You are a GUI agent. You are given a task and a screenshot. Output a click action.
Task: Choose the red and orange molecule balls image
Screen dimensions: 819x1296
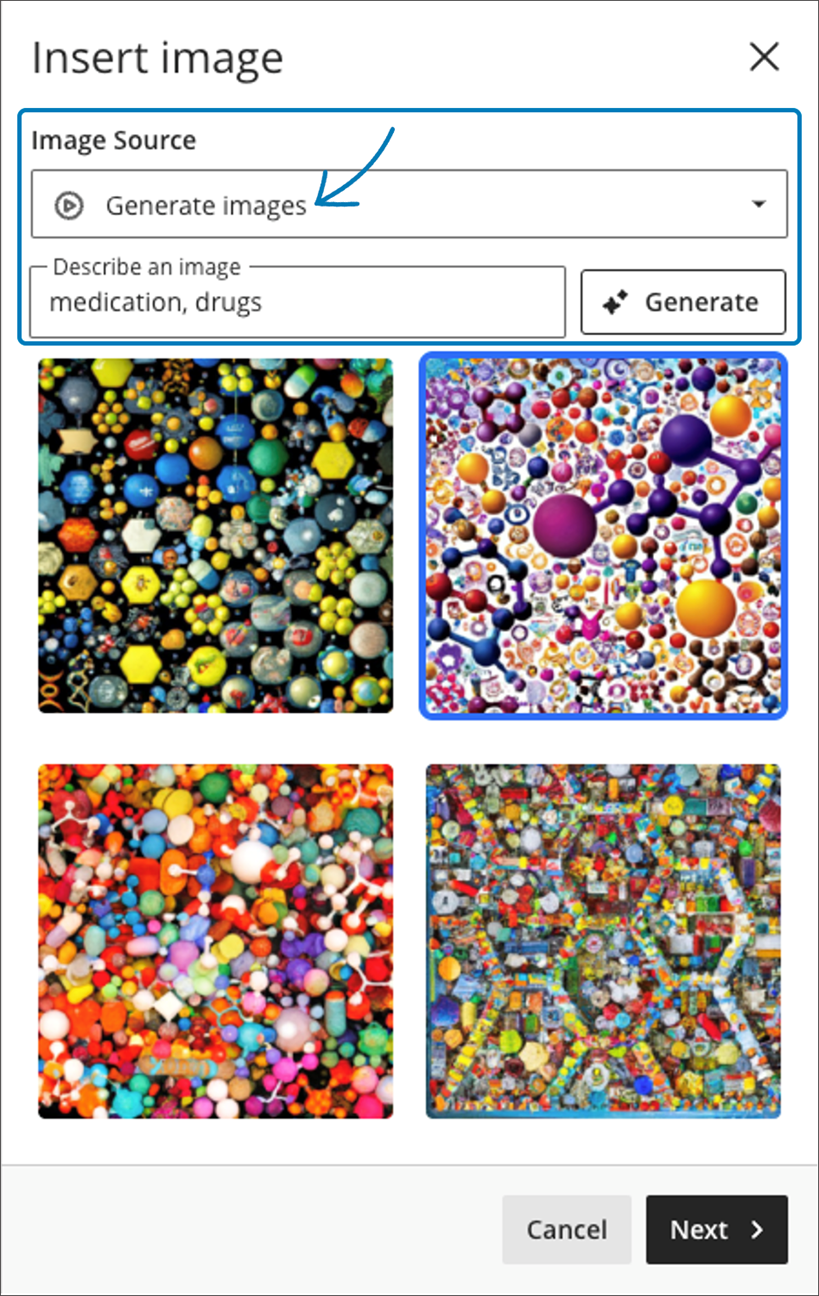point(216,940)
